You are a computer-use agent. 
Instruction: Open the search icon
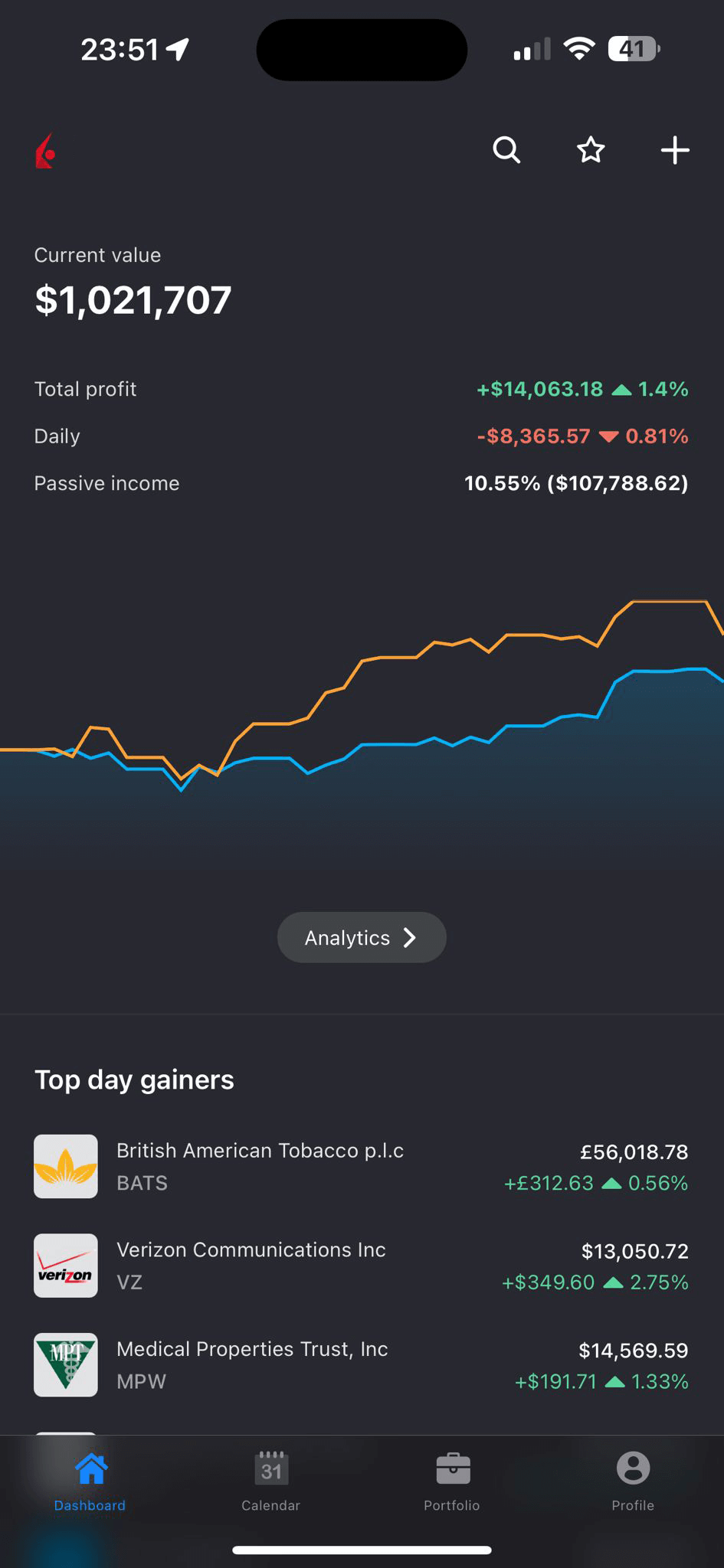click(506, 150)
